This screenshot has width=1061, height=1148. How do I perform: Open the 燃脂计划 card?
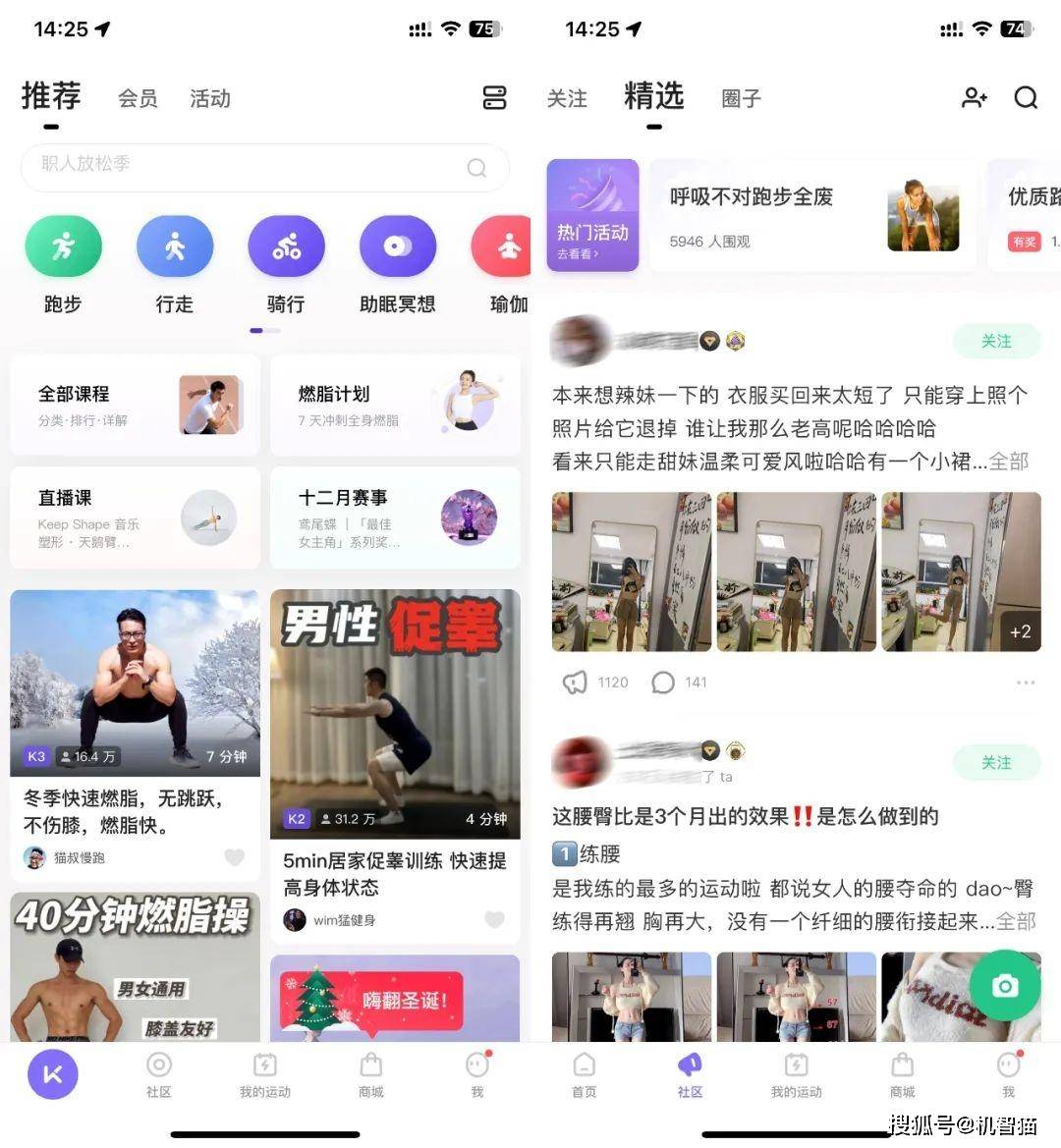[395, 405]
